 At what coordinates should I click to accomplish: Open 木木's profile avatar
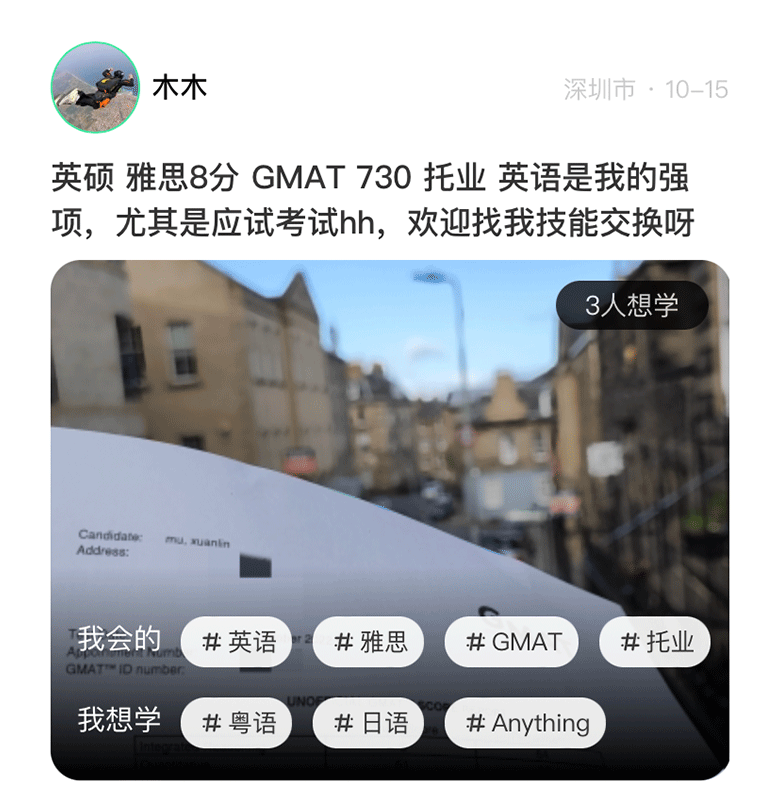click(94, 88)
